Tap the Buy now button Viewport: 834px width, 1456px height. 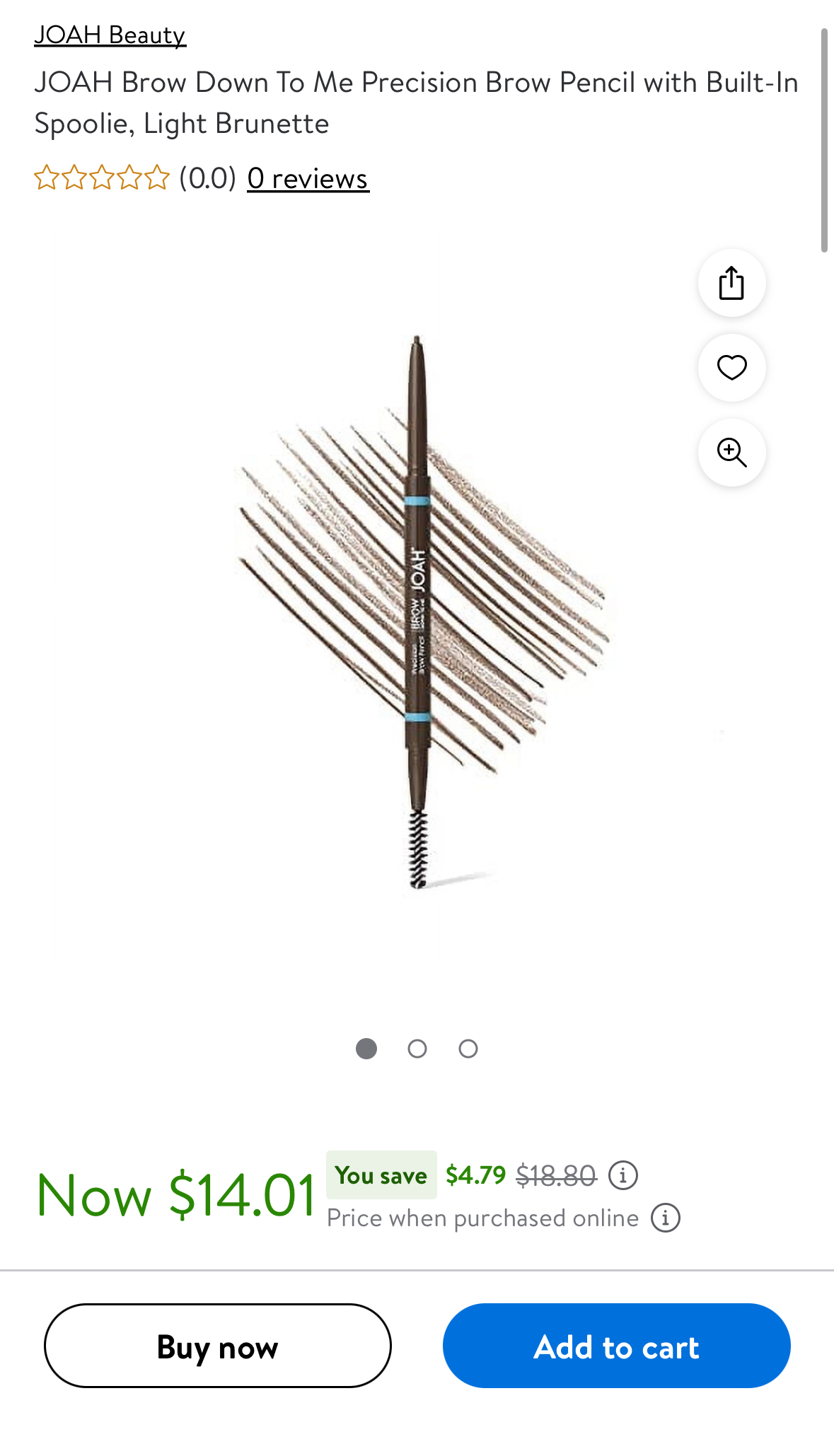(x=218, y=1346)
